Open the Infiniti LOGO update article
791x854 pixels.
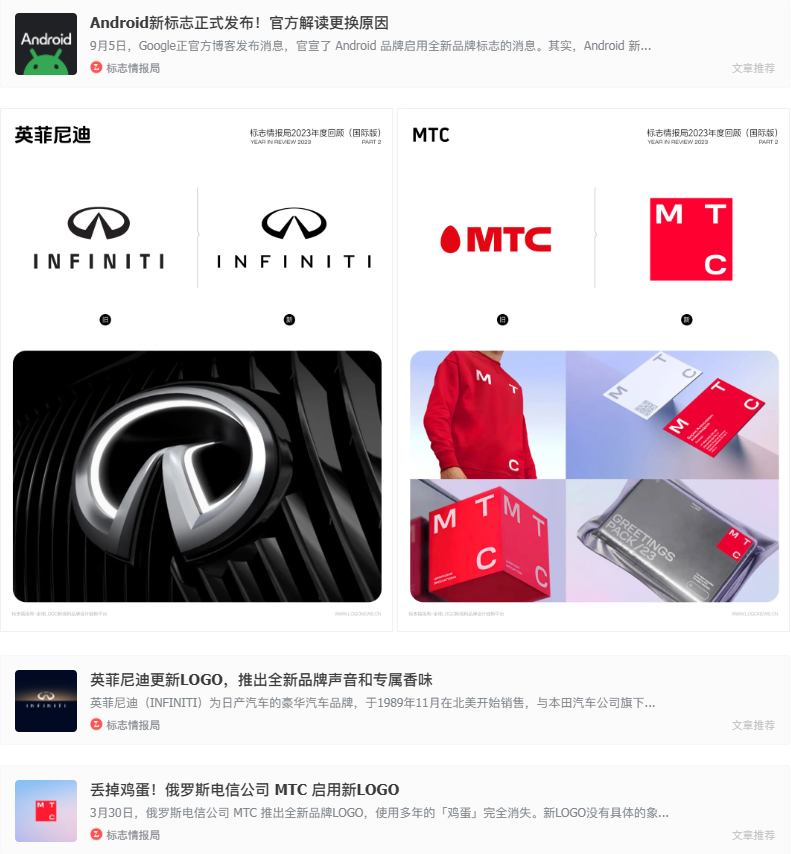[x=261, y=680]
